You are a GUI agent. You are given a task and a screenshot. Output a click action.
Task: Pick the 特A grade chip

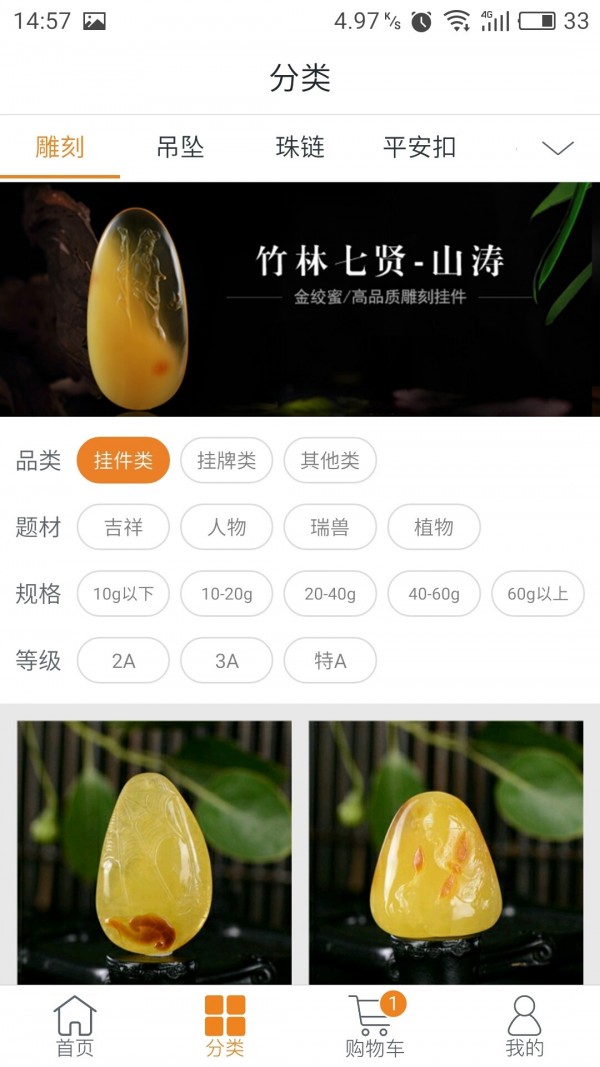[330, 661]
